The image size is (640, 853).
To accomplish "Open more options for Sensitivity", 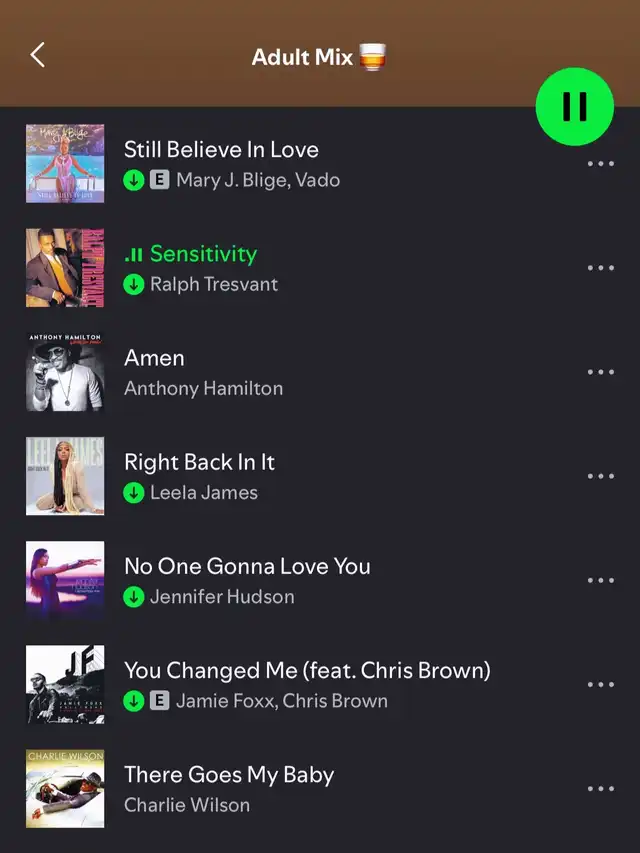I will point(600,268).
